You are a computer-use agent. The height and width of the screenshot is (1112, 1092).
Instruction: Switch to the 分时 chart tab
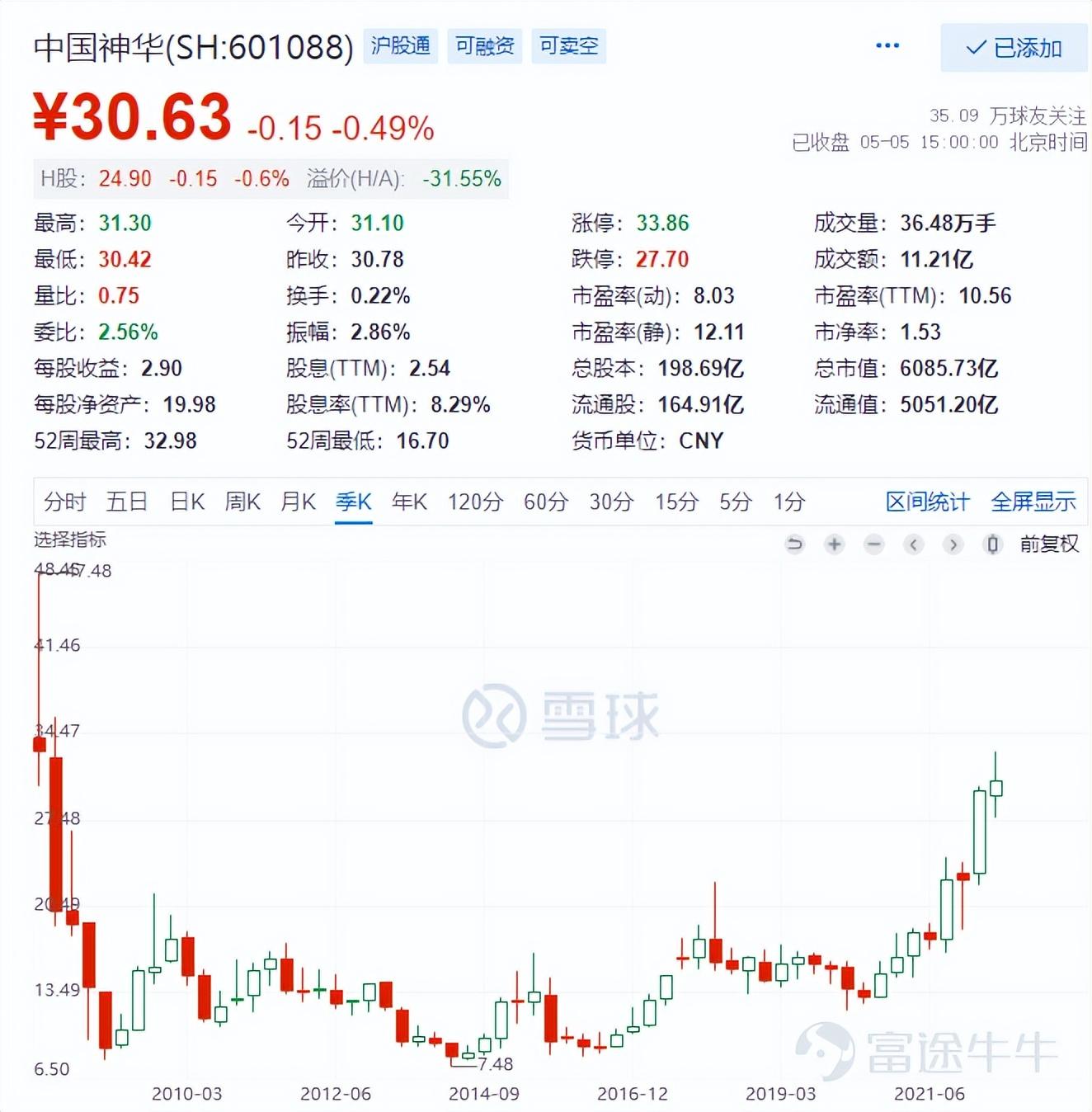(64, 502)
